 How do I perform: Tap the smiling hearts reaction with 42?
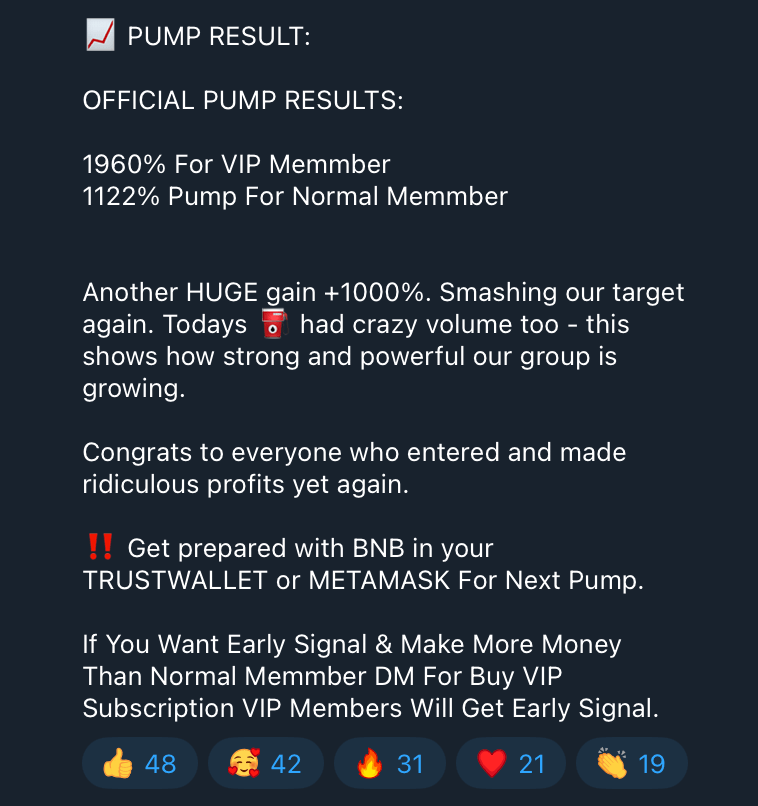click(265, 764)
